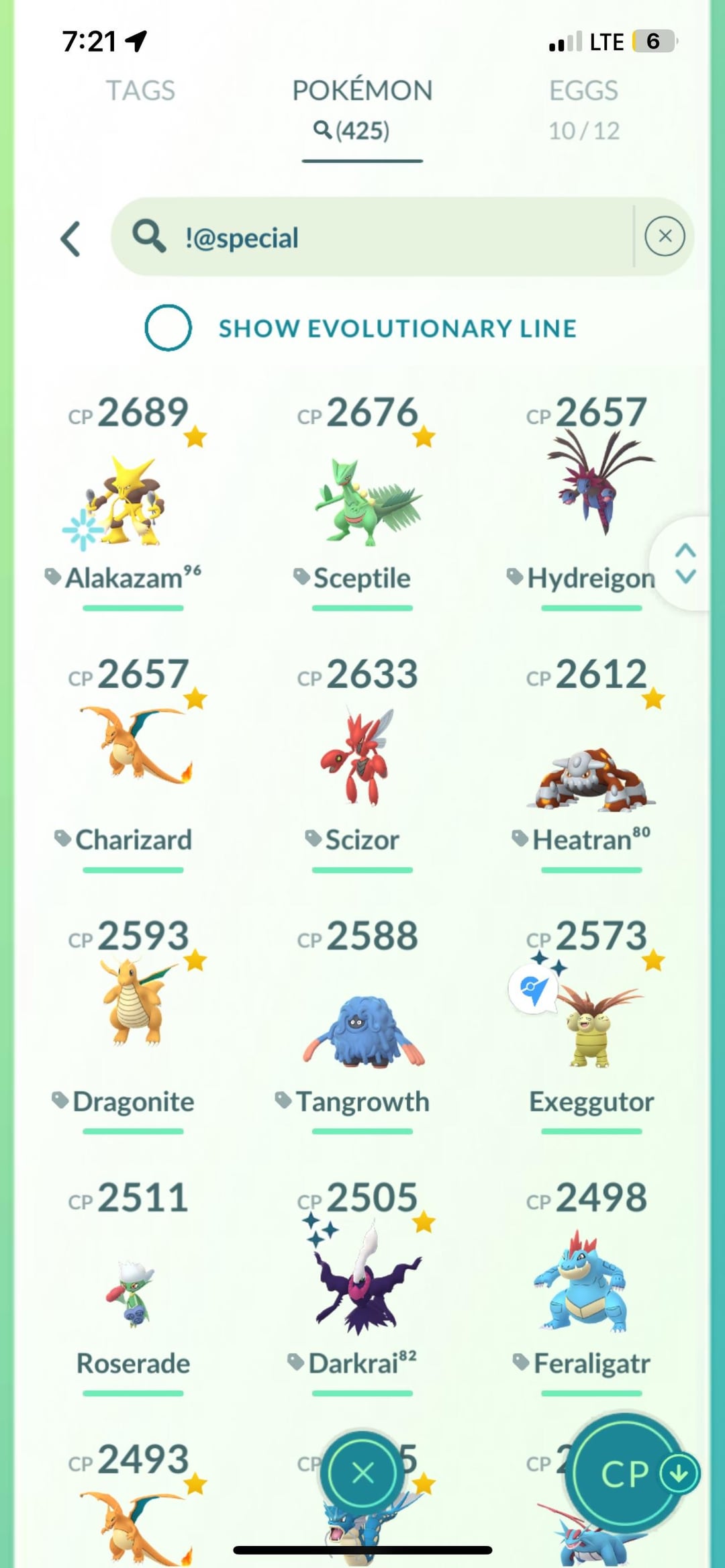This screenshot has height=1568, width=725.
Task: Edit the !@special search field
Action: 389,238
